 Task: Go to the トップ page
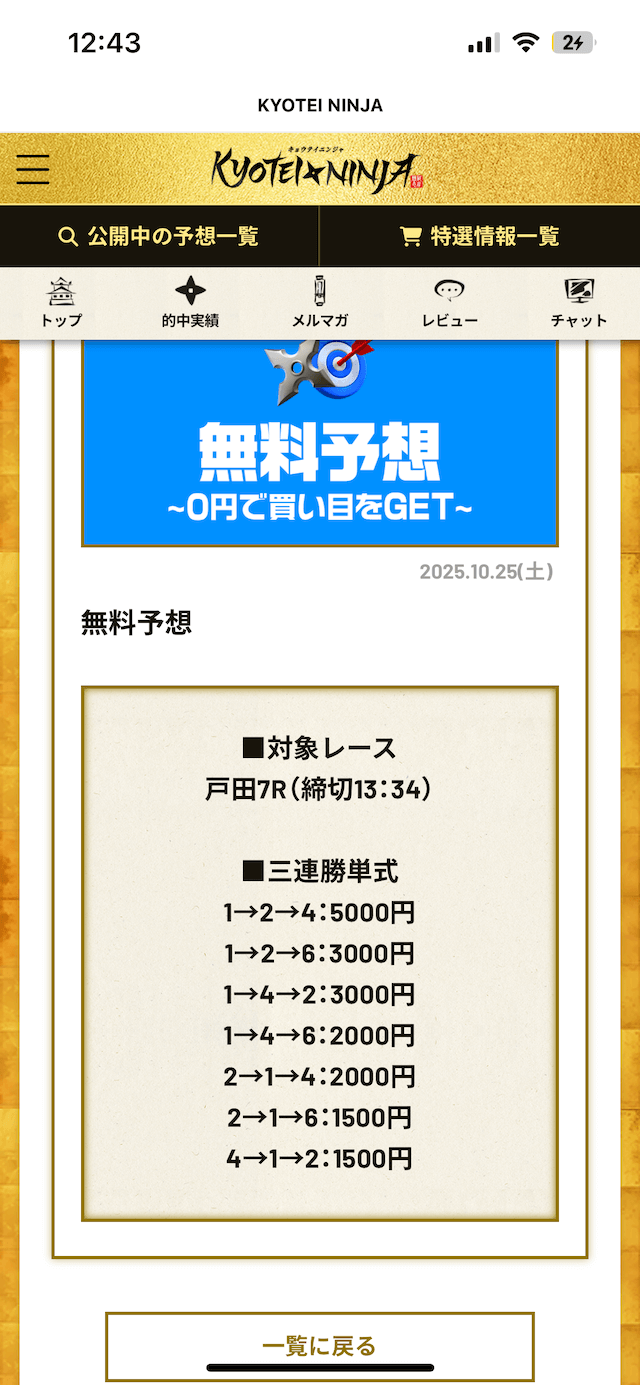[61, 303]
